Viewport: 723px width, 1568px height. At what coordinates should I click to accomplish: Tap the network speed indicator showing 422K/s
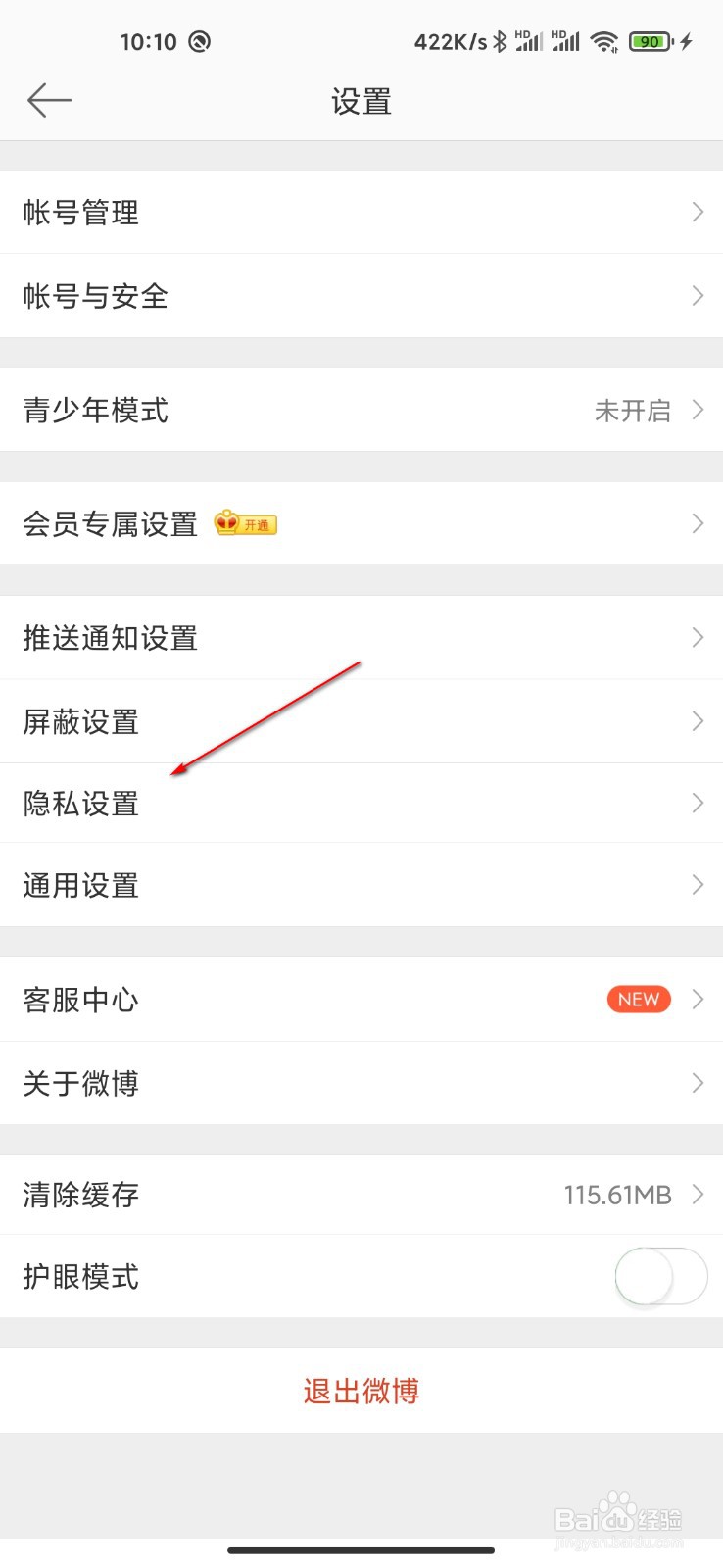[x=450, y=41]
